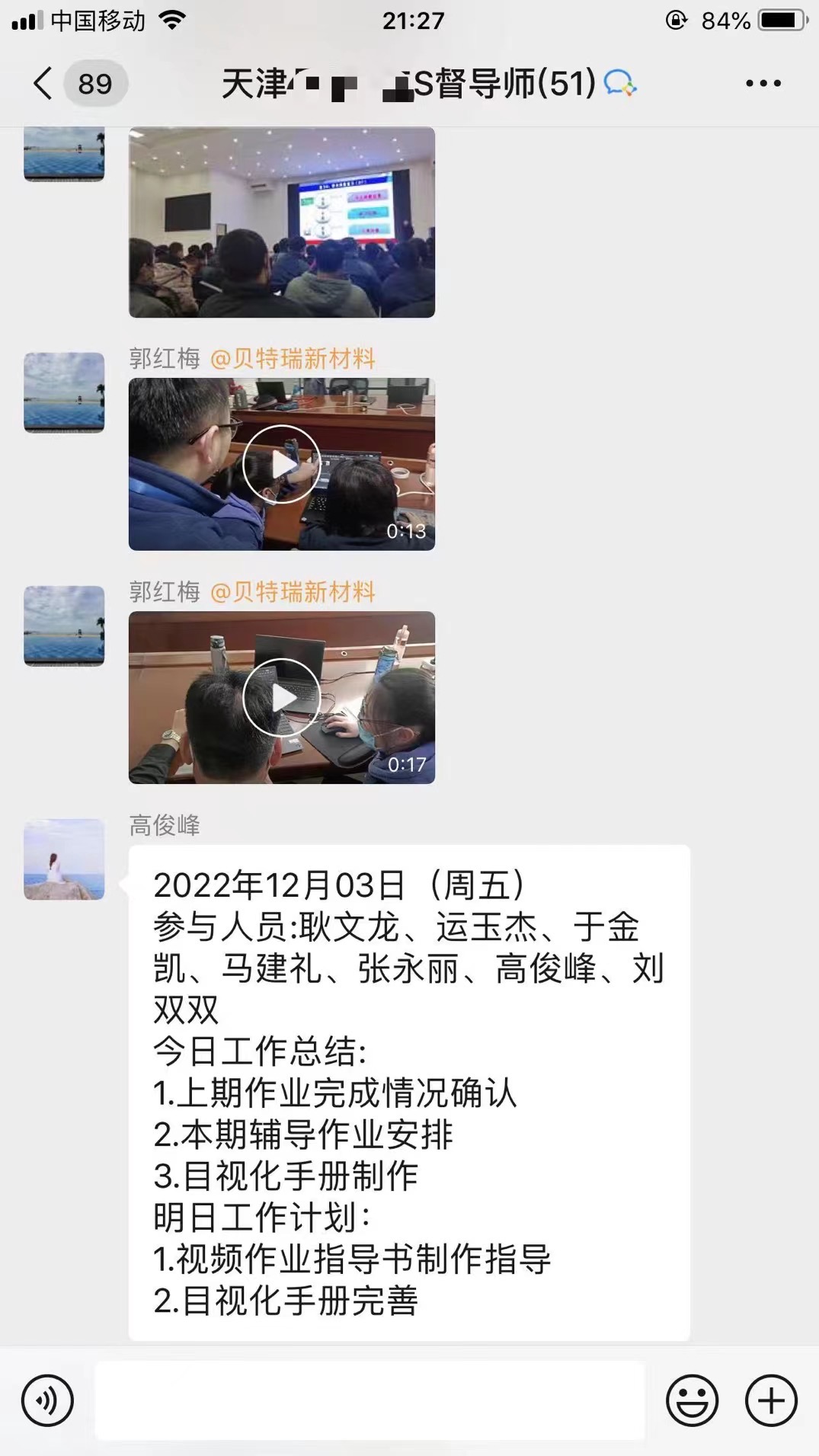Open the plus attachments menu
Screen dimensions: 819x1456
[771, 1400]
